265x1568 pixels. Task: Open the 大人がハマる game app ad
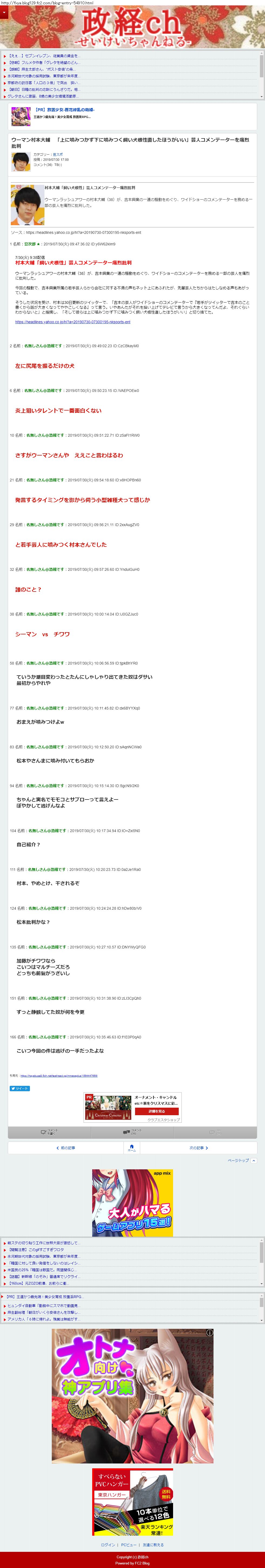(x=132, y=1202)
